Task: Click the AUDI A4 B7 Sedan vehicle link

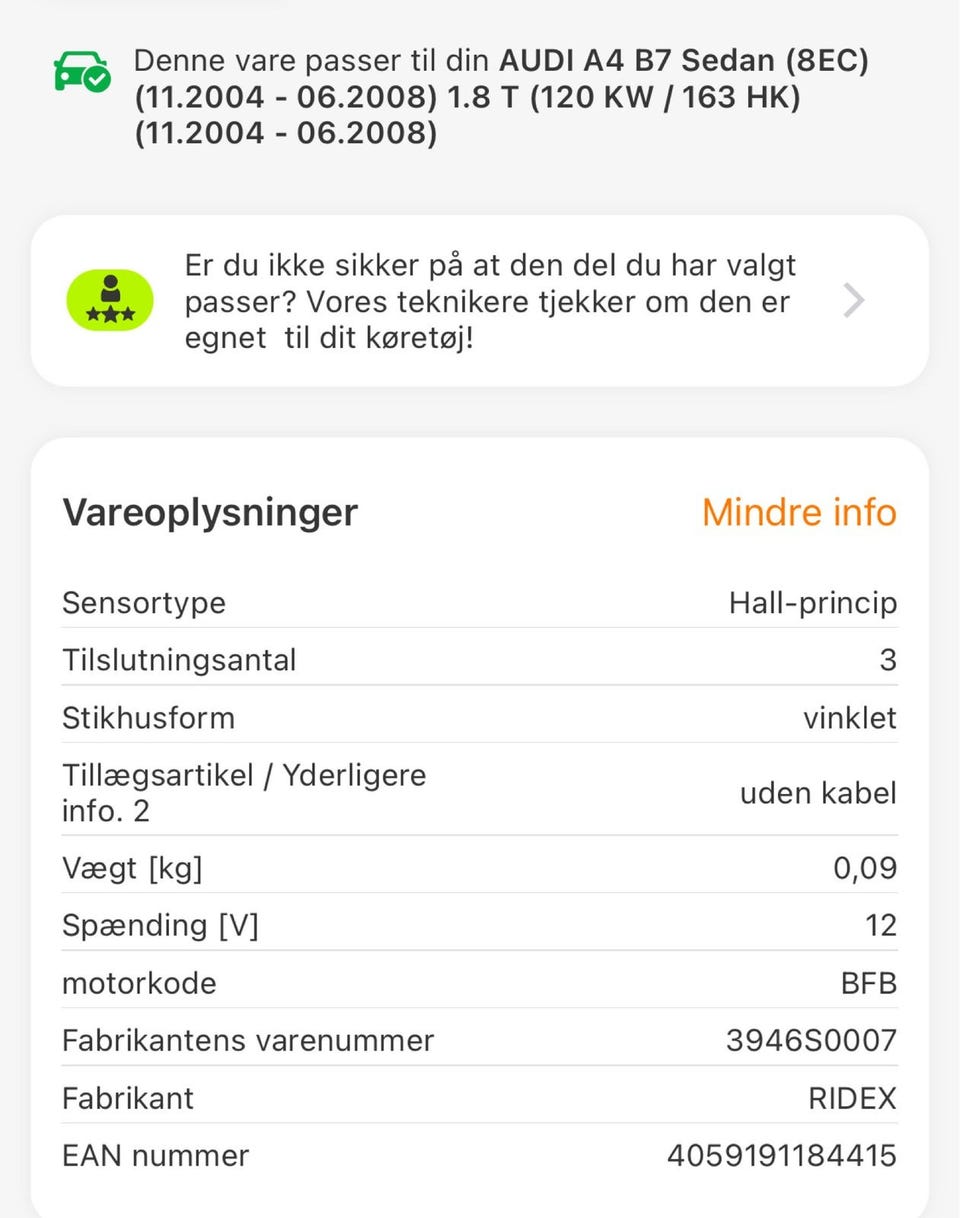Action: point(684,61)
